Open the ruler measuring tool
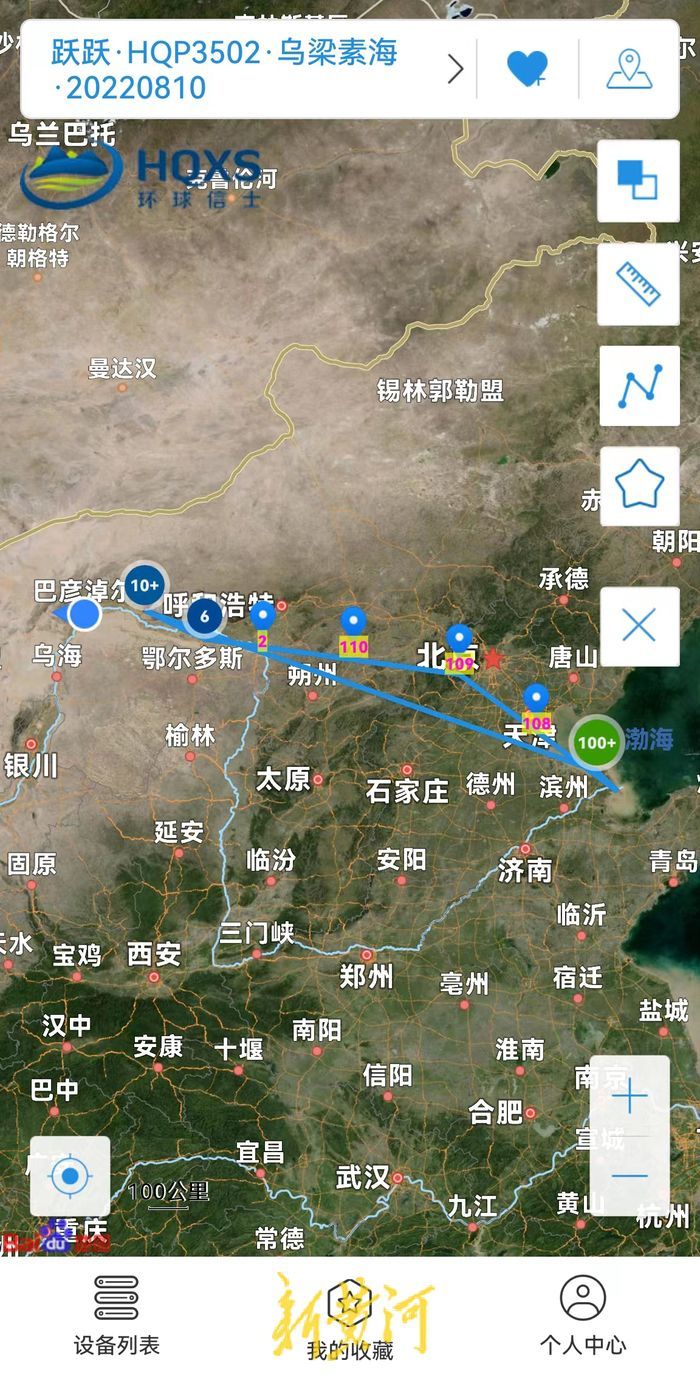The image size is (700, 1377). pos(638,284)
